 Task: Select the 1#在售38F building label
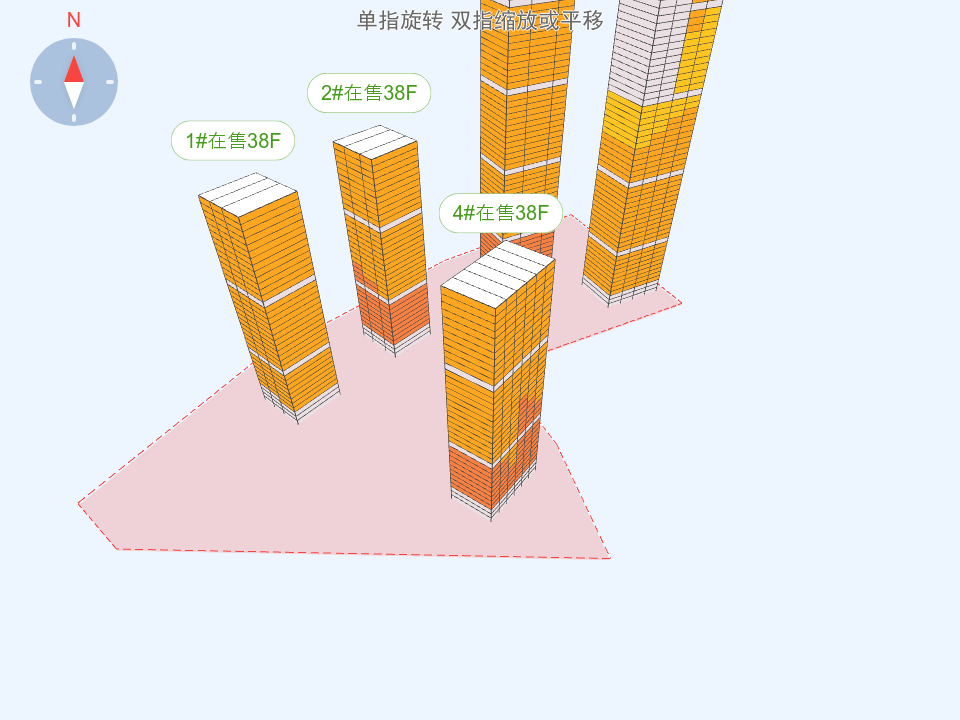(x=233, y=141)
